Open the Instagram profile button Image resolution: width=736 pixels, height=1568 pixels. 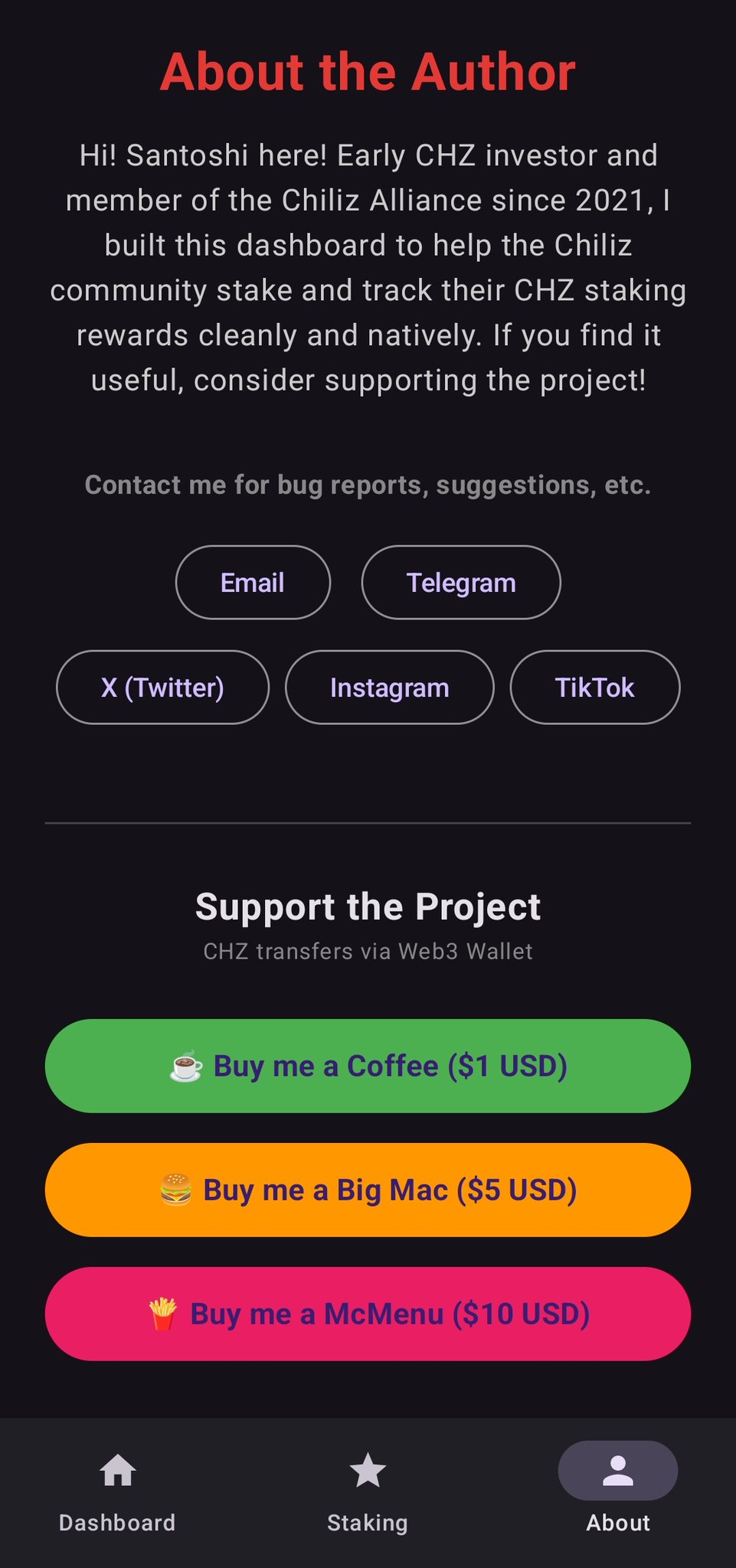(389, 688)
